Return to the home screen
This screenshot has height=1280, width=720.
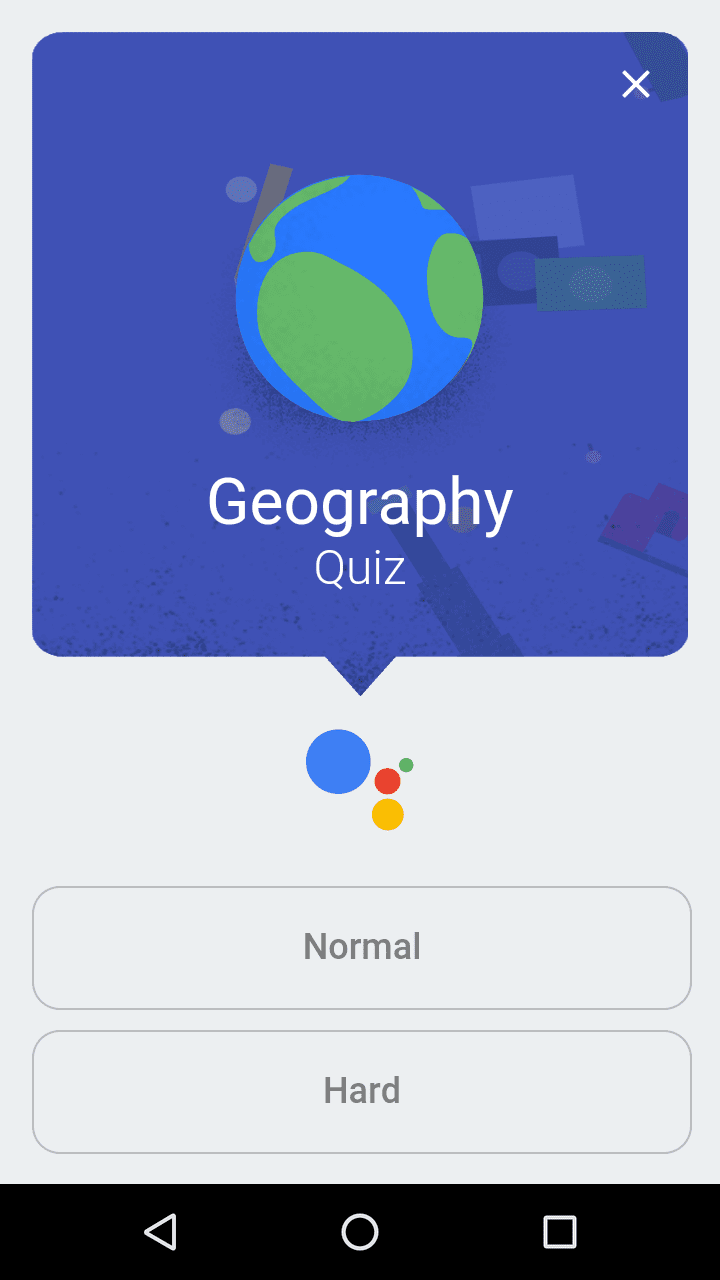click(x=360, y=1231)
